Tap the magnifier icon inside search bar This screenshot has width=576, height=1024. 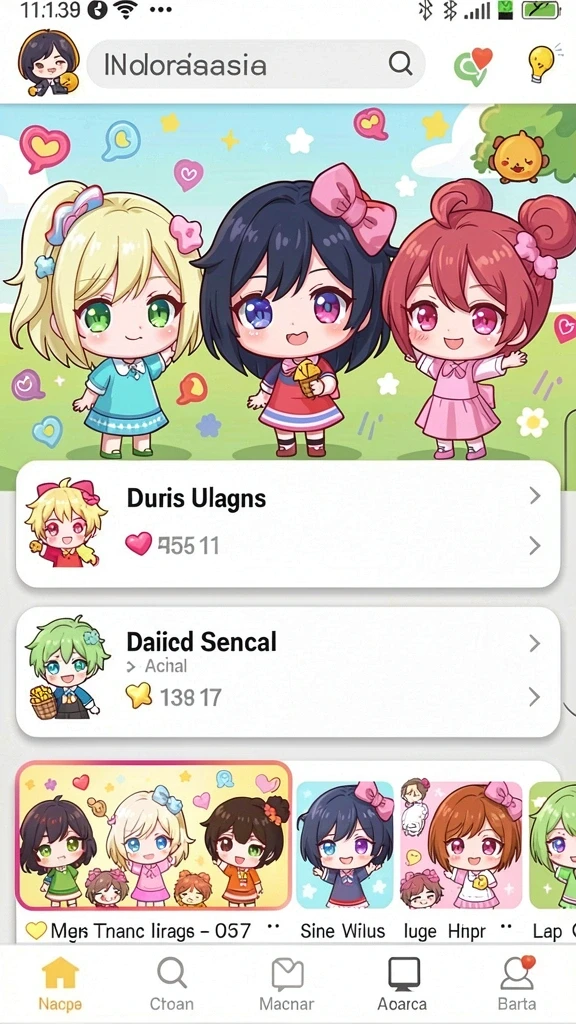tap(400, 63)
